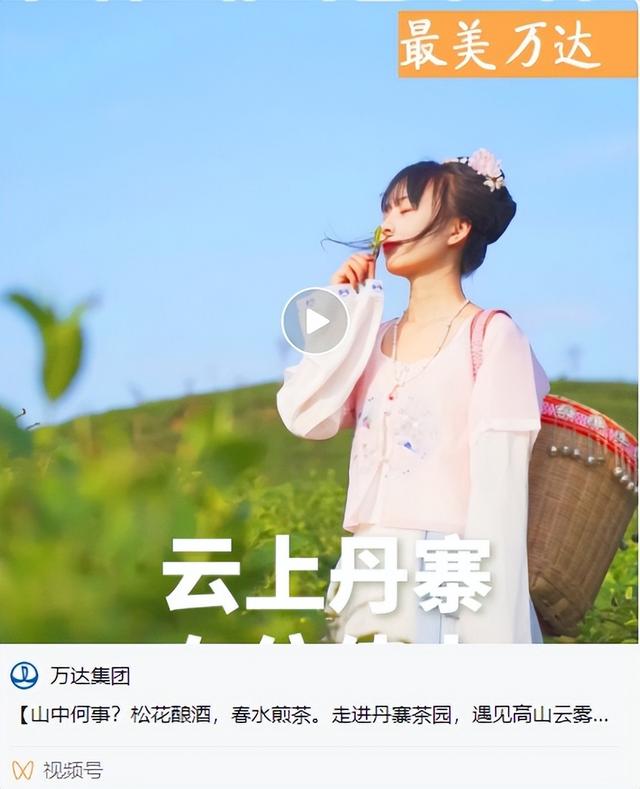Play the 云上丹寨 video
Screen dimensions: 640x789
(x=315, y=321)
